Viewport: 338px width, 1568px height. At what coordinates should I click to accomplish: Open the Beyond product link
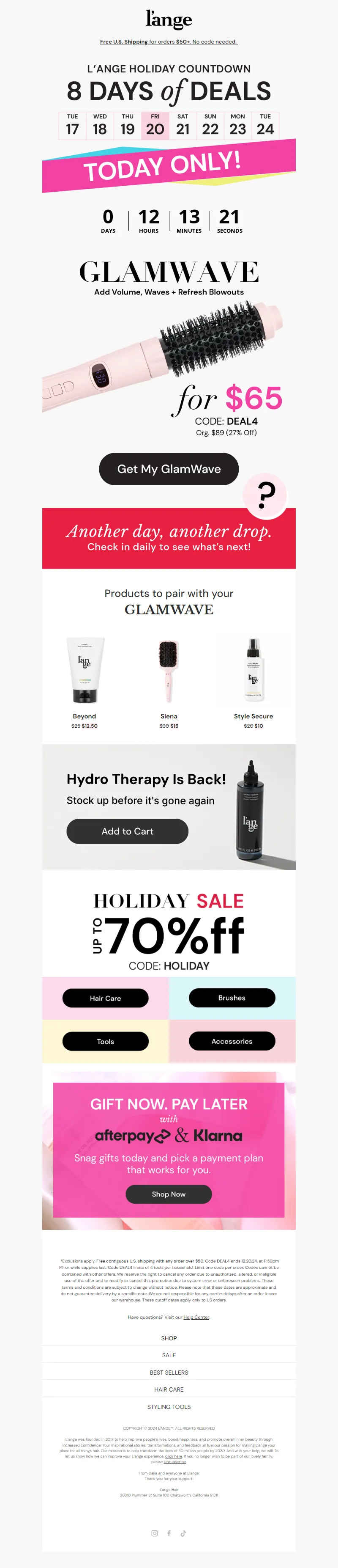(84, 716)
